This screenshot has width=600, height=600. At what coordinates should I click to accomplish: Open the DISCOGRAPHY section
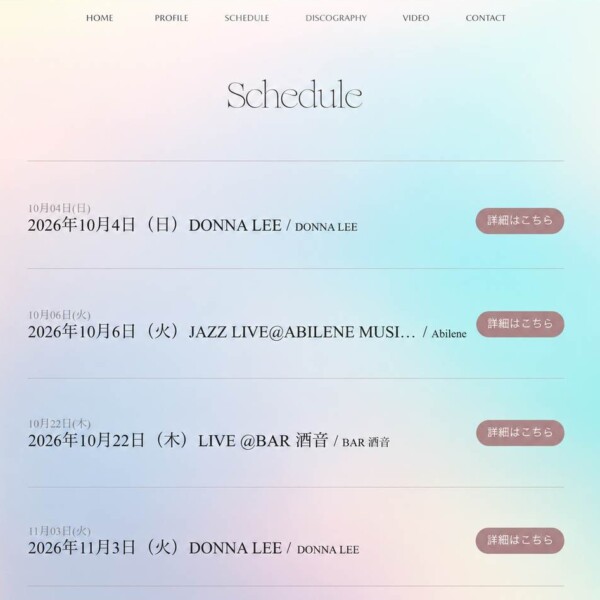pyautogui.click(x=336, y=18)
